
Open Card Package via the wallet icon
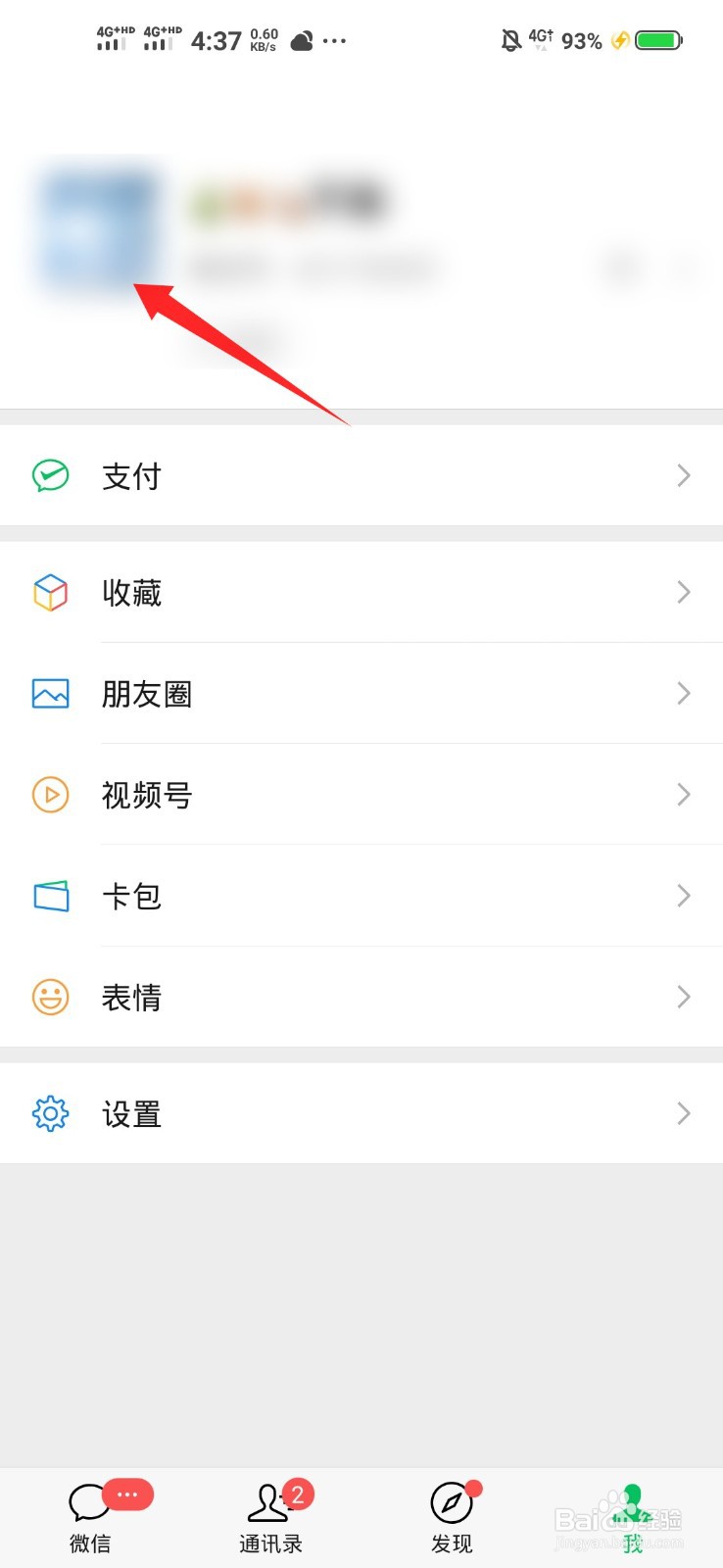(x=50, y=896)
